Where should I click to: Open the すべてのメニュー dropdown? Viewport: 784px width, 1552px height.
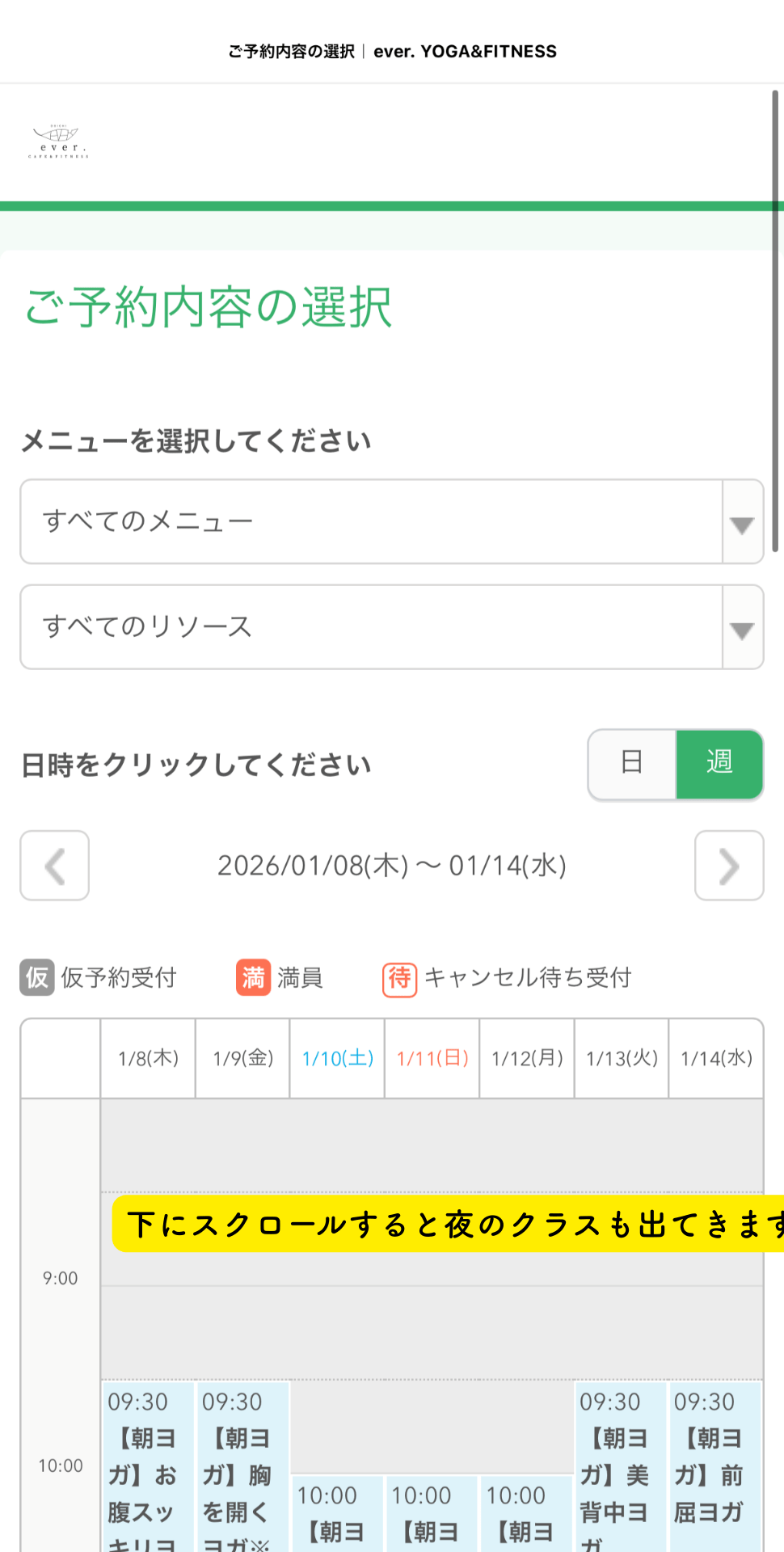[391, 521]
